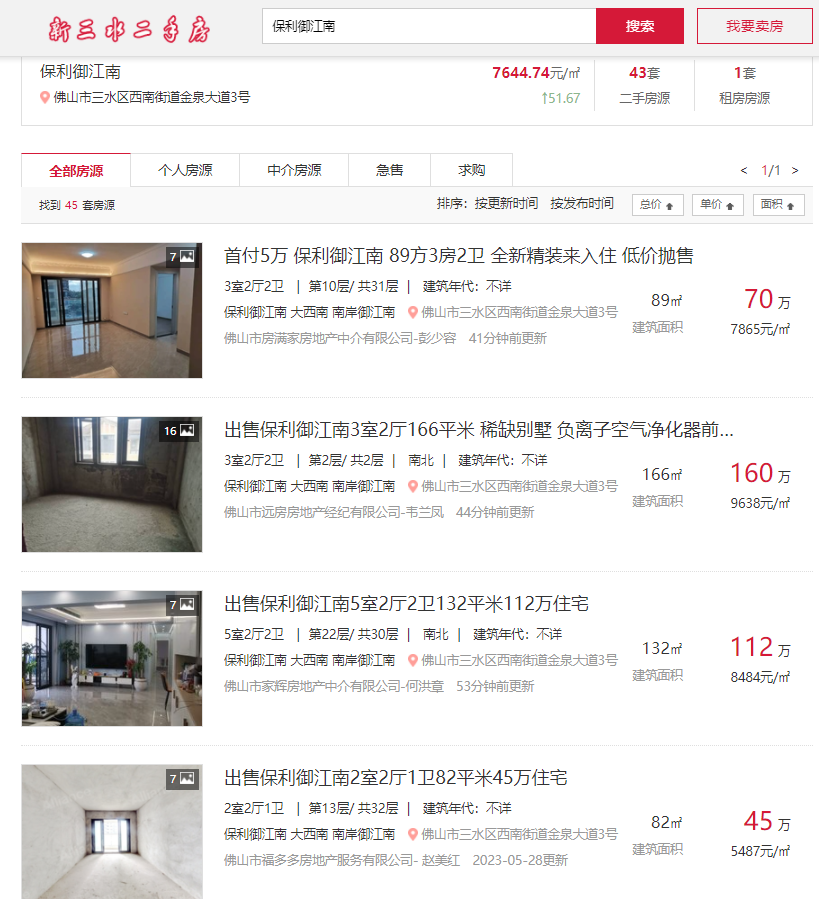Screen dimensions: 819x899
Task: Open the 我要卖房 button
Action: point(754,26)
